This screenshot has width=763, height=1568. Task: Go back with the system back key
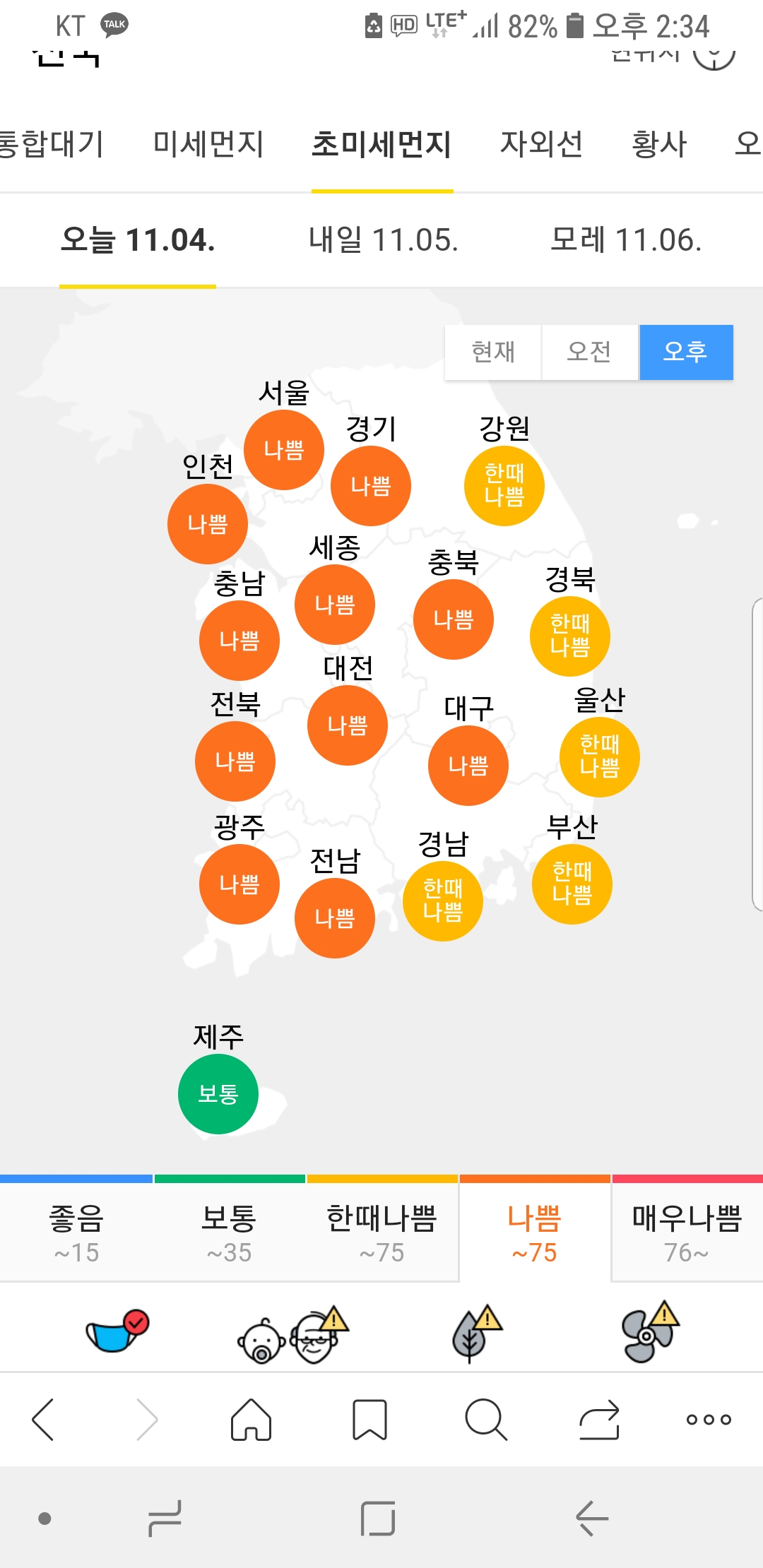pos(592,1519)
